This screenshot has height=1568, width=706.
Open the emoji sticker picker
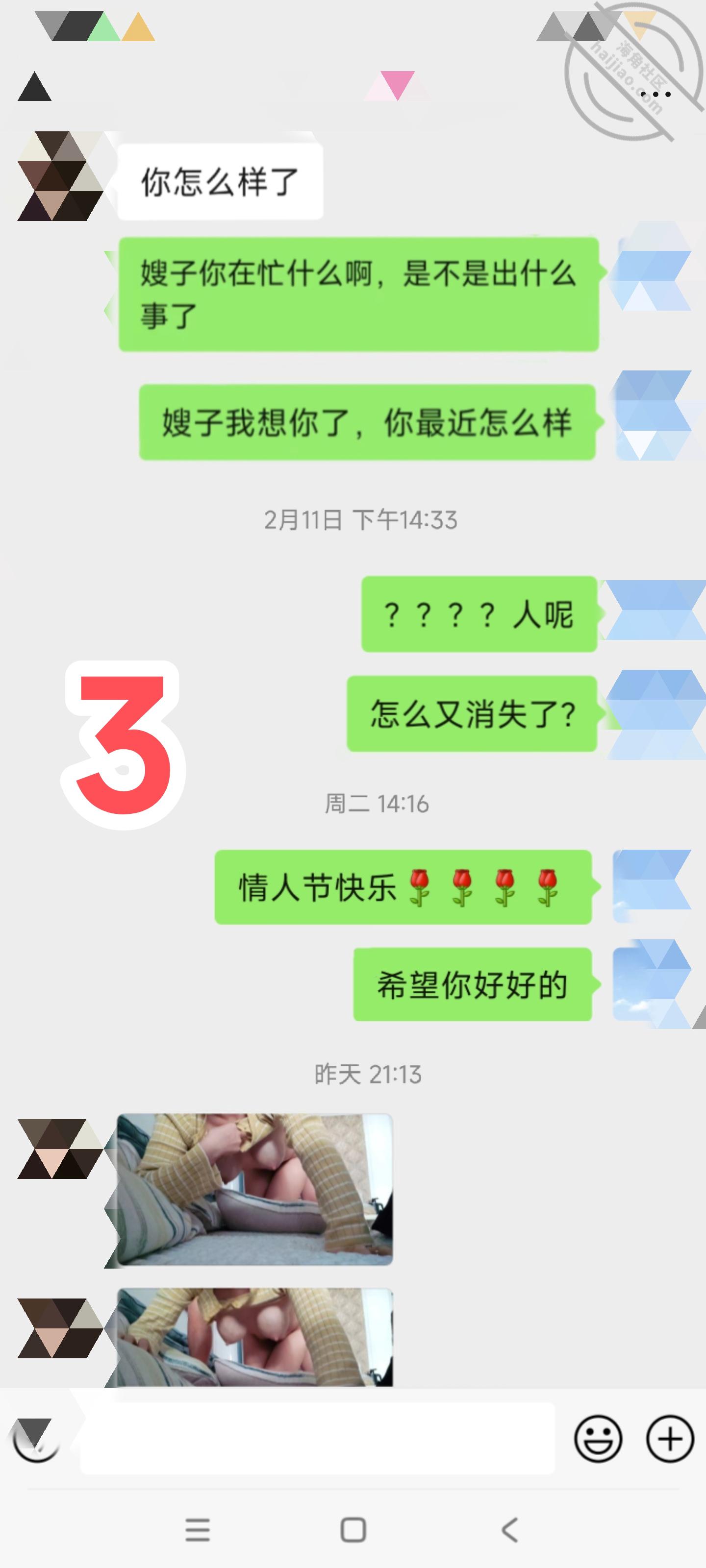(x=598, y=1439)
